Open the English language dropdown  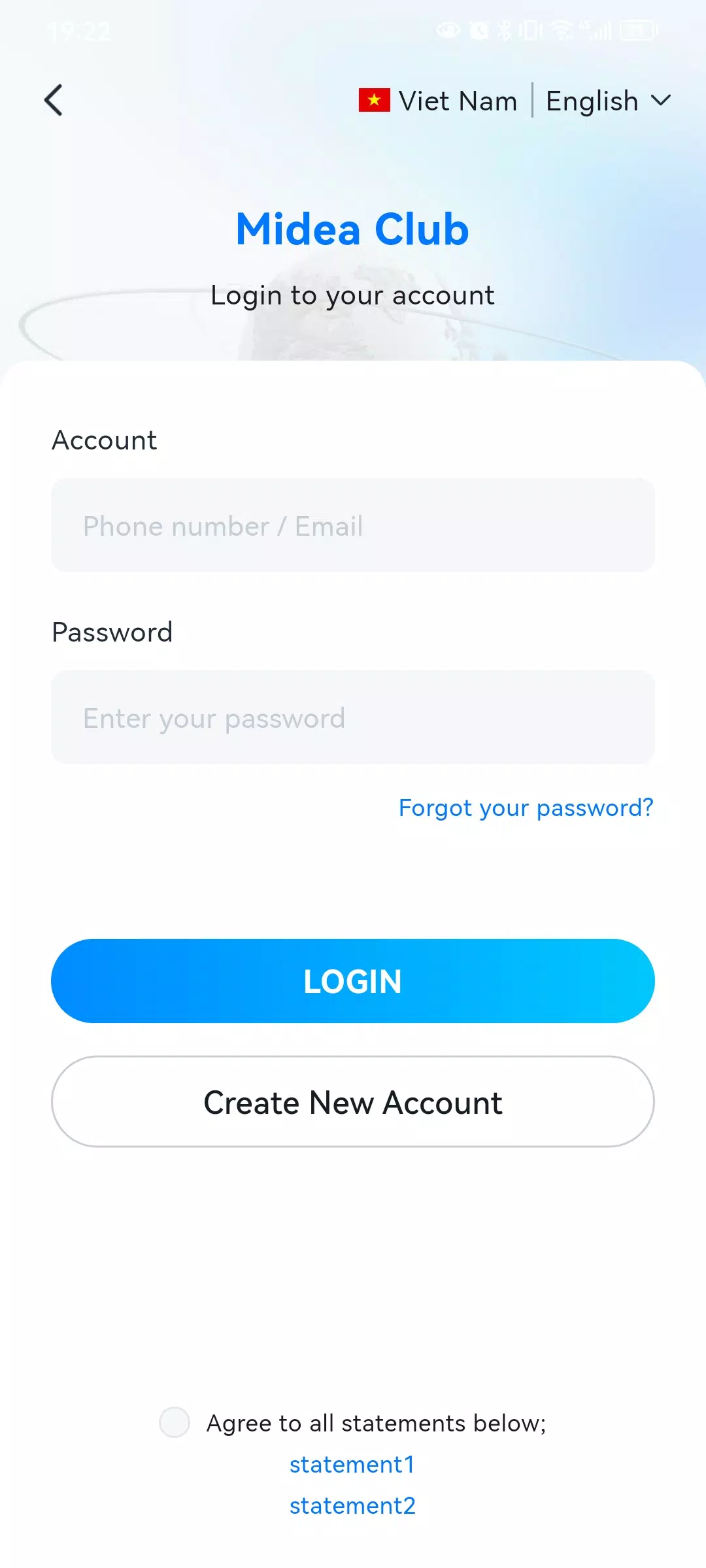coord(591,101)
